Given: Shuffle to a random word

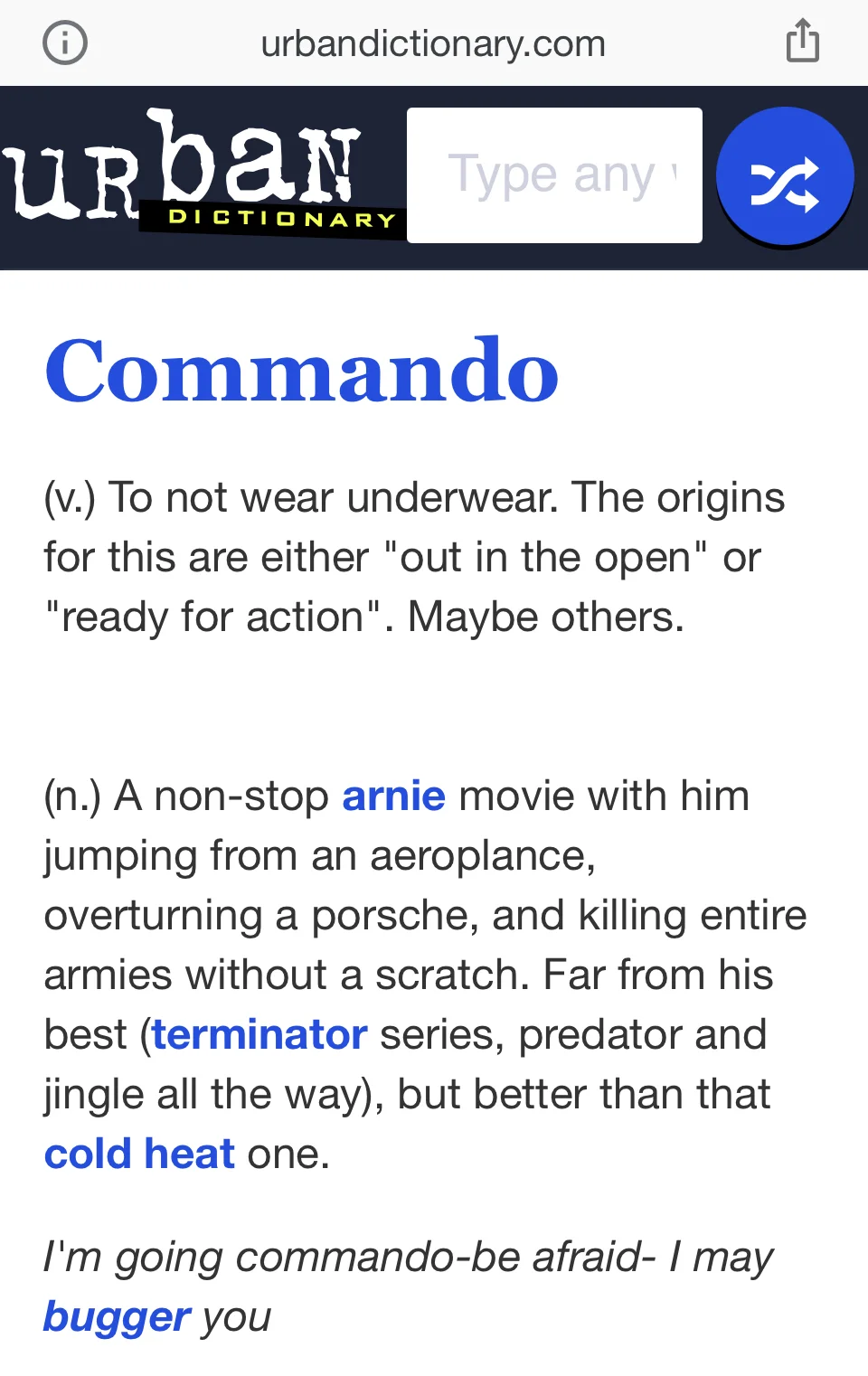Looking at the screenshot, I should tap(784, 176).
